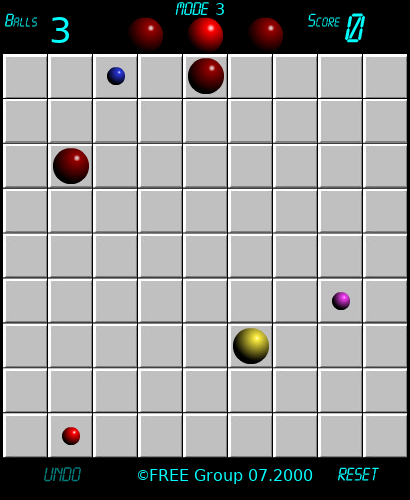Select the dark red ball in the third row

71,166
